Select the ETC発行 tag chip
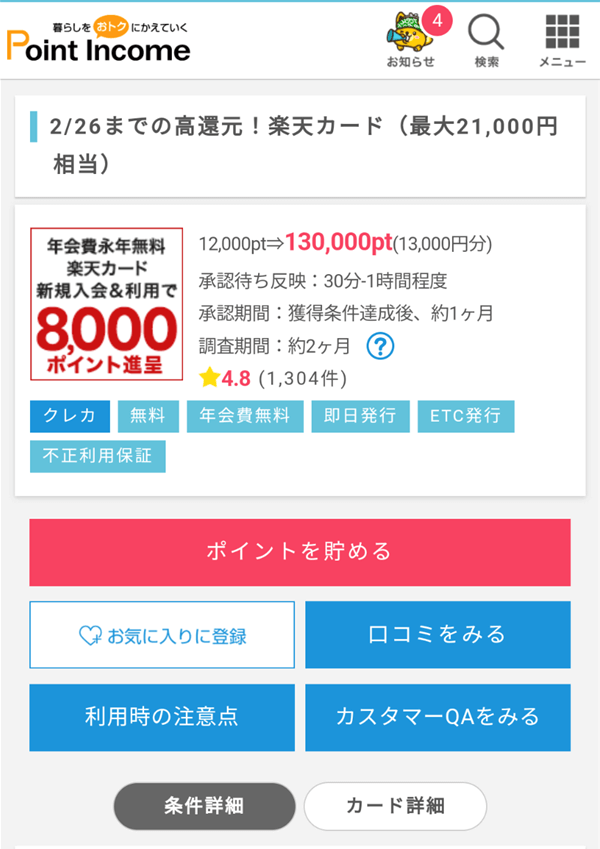Screen dimensions: 600x849 point(465,416)
